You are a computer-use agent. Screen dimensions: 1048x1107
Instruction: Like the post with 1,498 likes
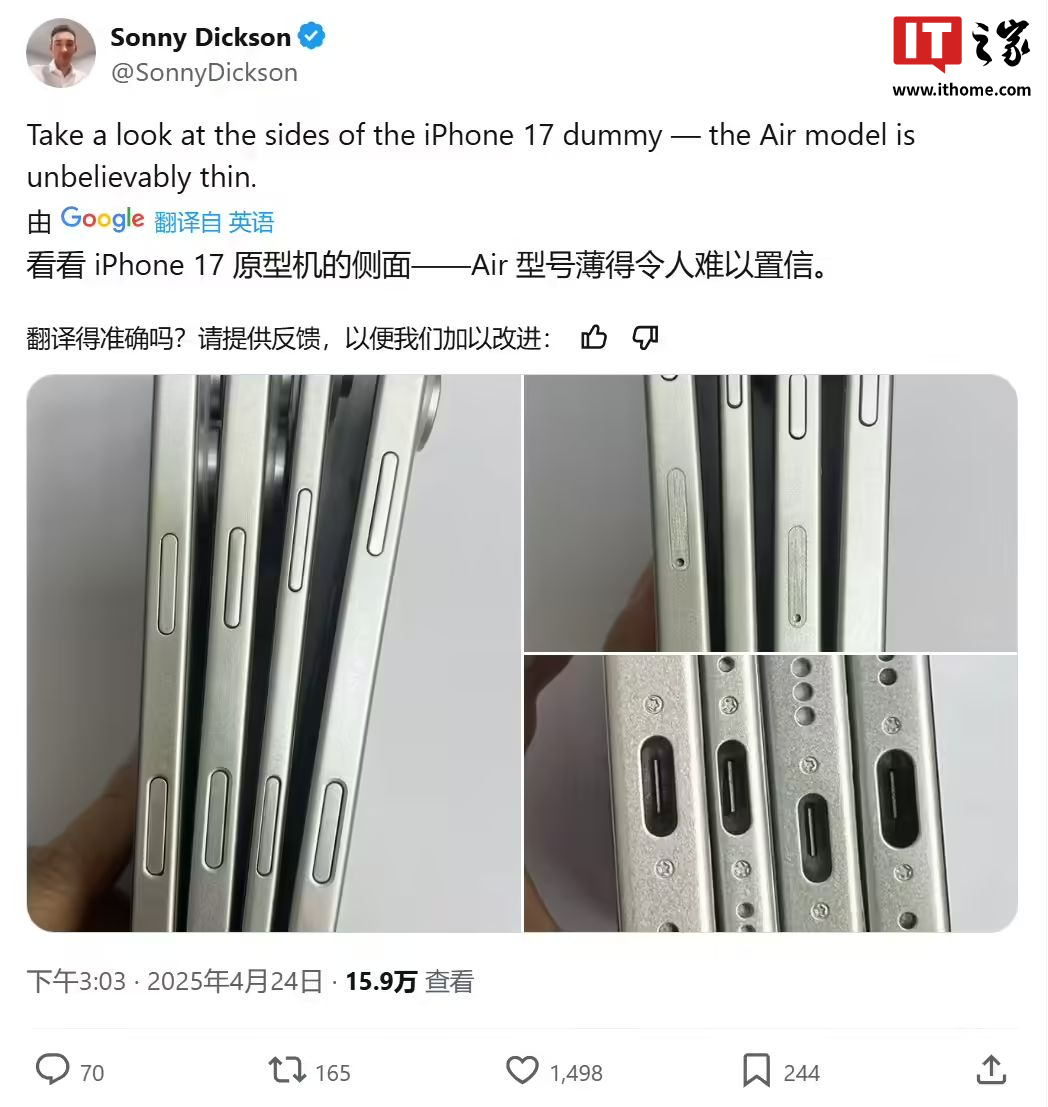[522, 1071]
